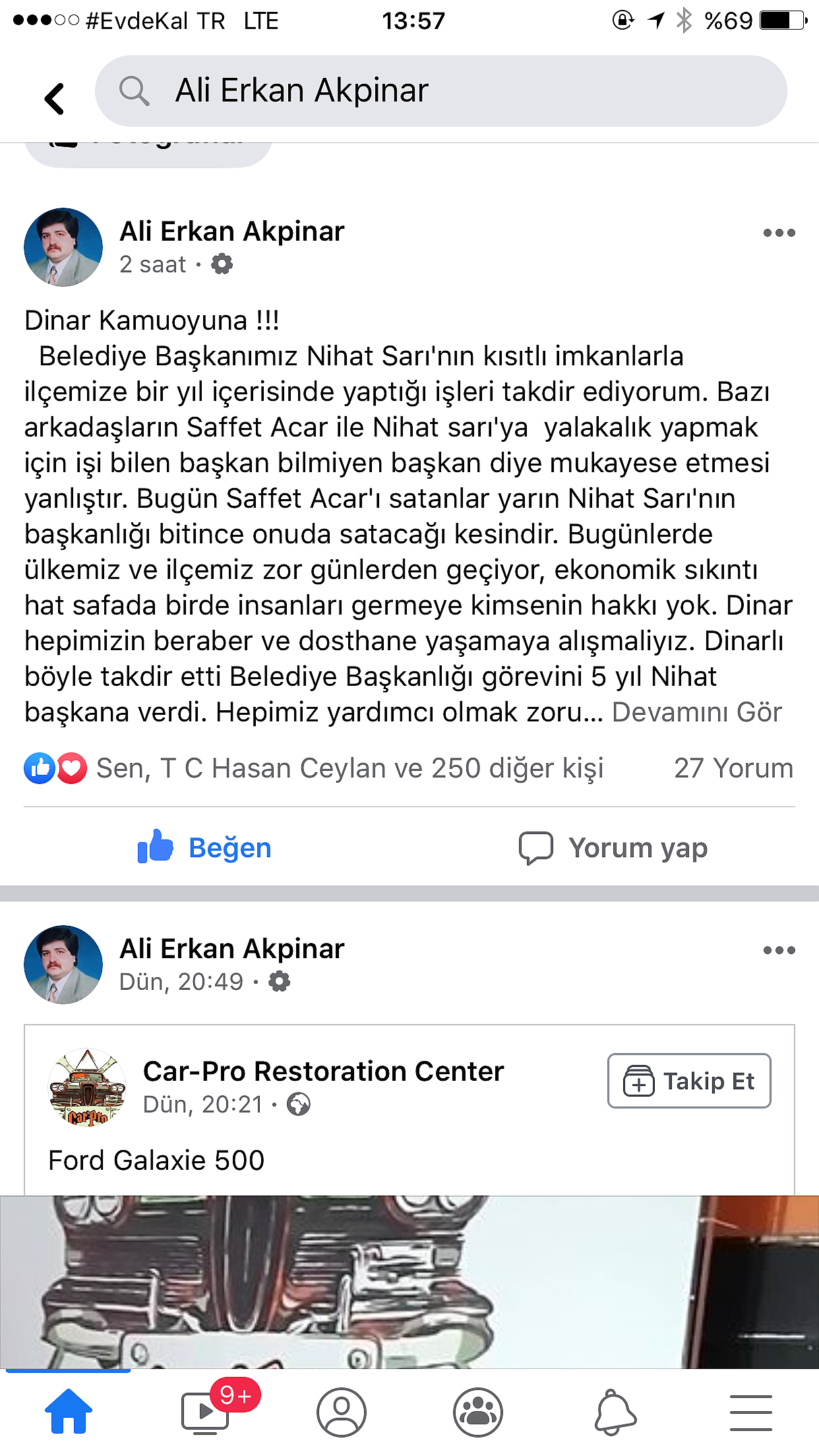Screen dimensions: 819x1456
Task: Follow Car-Pro Restoration Center with Takip Et
Action: pos(689,1081)
